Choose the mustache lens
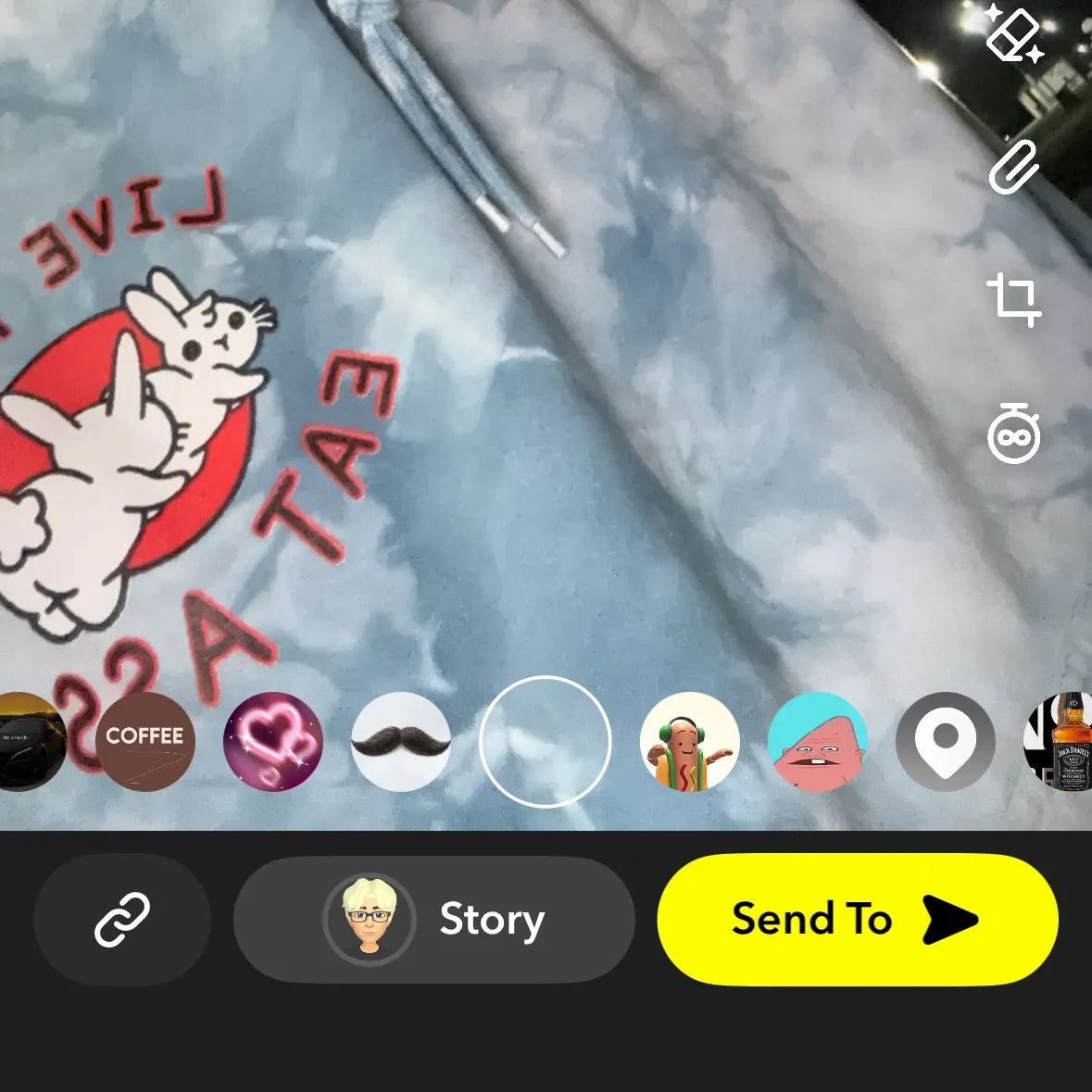 click(x=401, y=741)
